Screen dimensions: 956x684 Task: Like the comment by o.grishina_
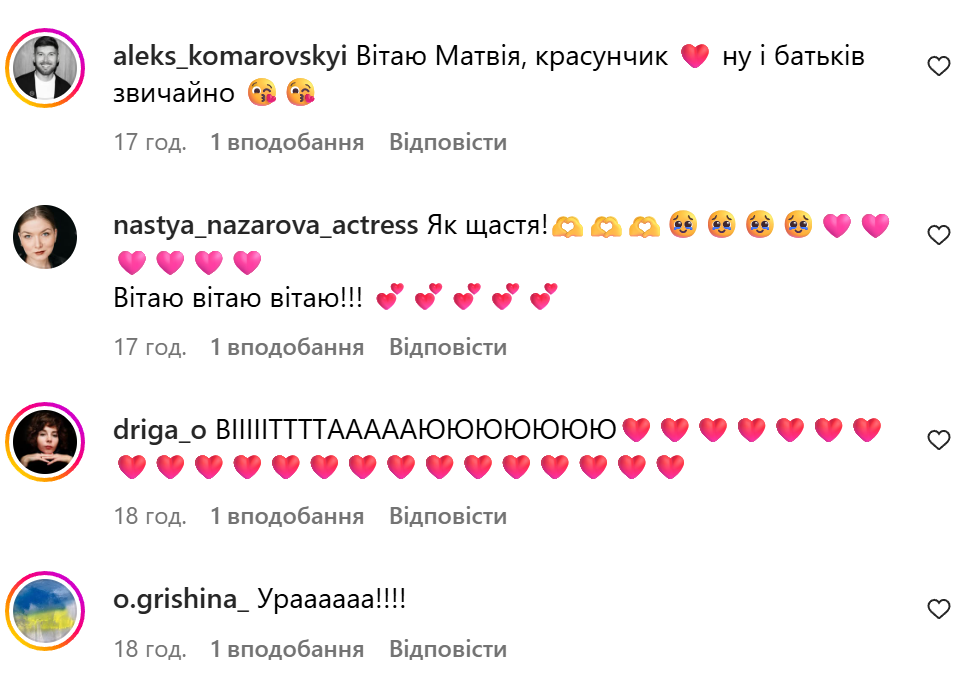938,609
